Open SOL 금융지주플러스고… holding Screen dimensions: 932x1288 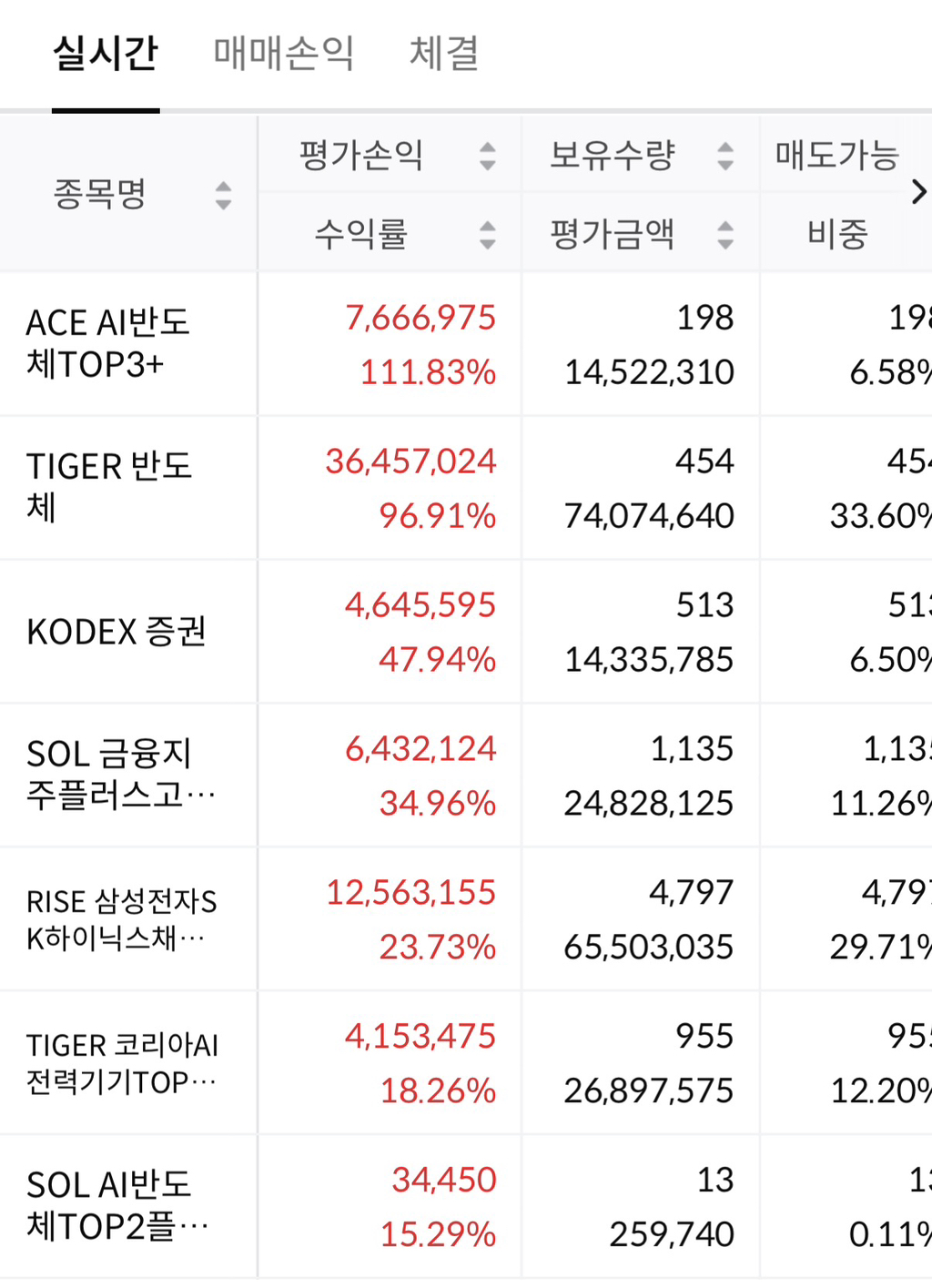(x=466, y=776)
